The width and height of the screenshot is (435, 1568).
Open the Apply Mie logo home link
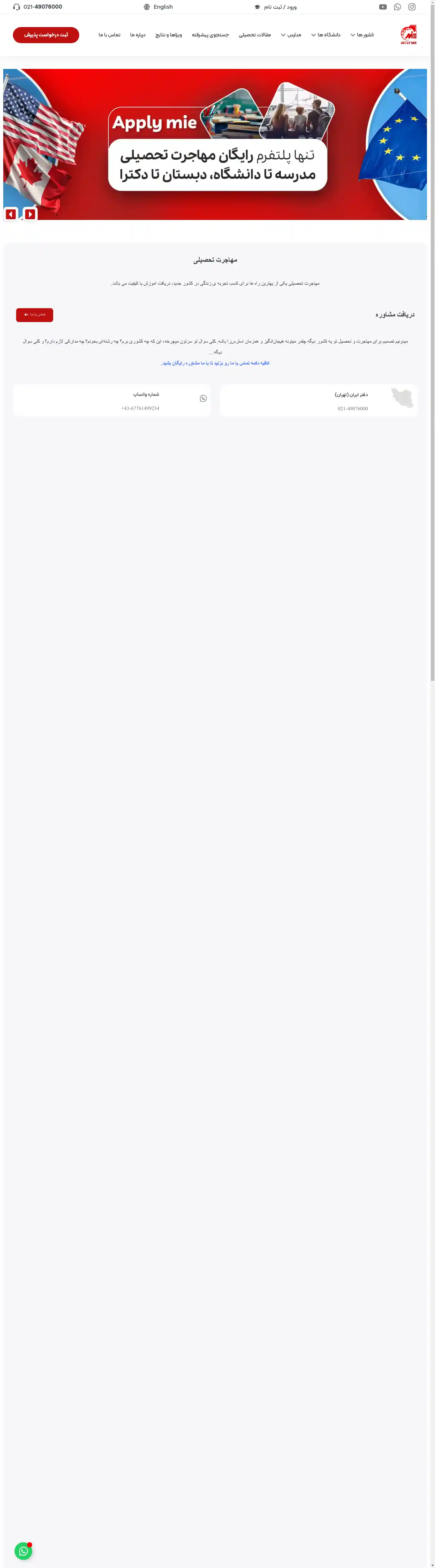pyautogui.click(x=409, y=35)
